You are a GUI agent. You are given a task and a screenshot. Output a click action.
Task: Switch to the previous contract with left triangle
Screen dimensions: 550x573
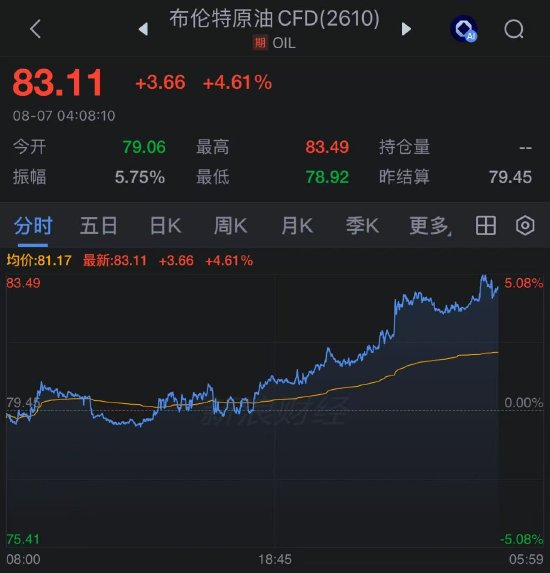click(x=143, y=29)
